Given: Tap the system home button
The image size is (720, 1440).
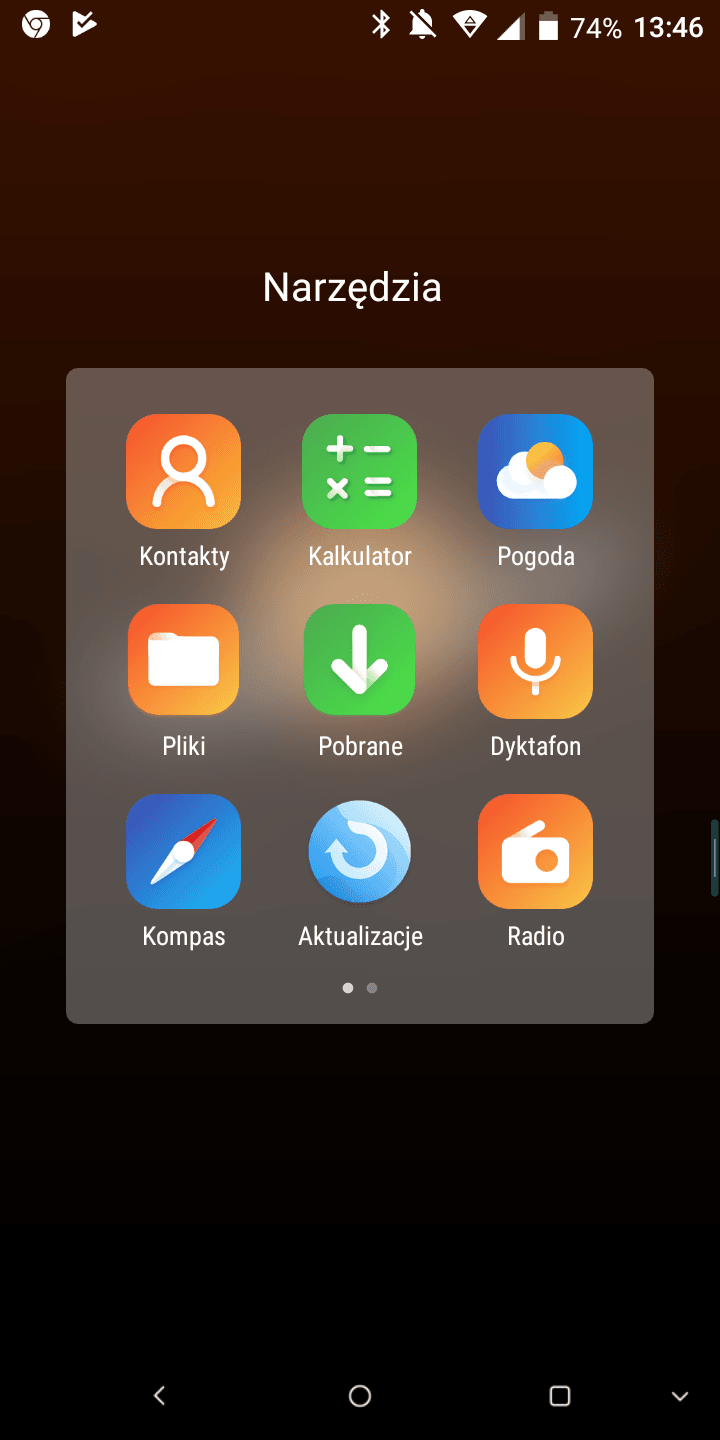Looking at the screenshot, I should pyautogui.click(x=360, y=1396).
